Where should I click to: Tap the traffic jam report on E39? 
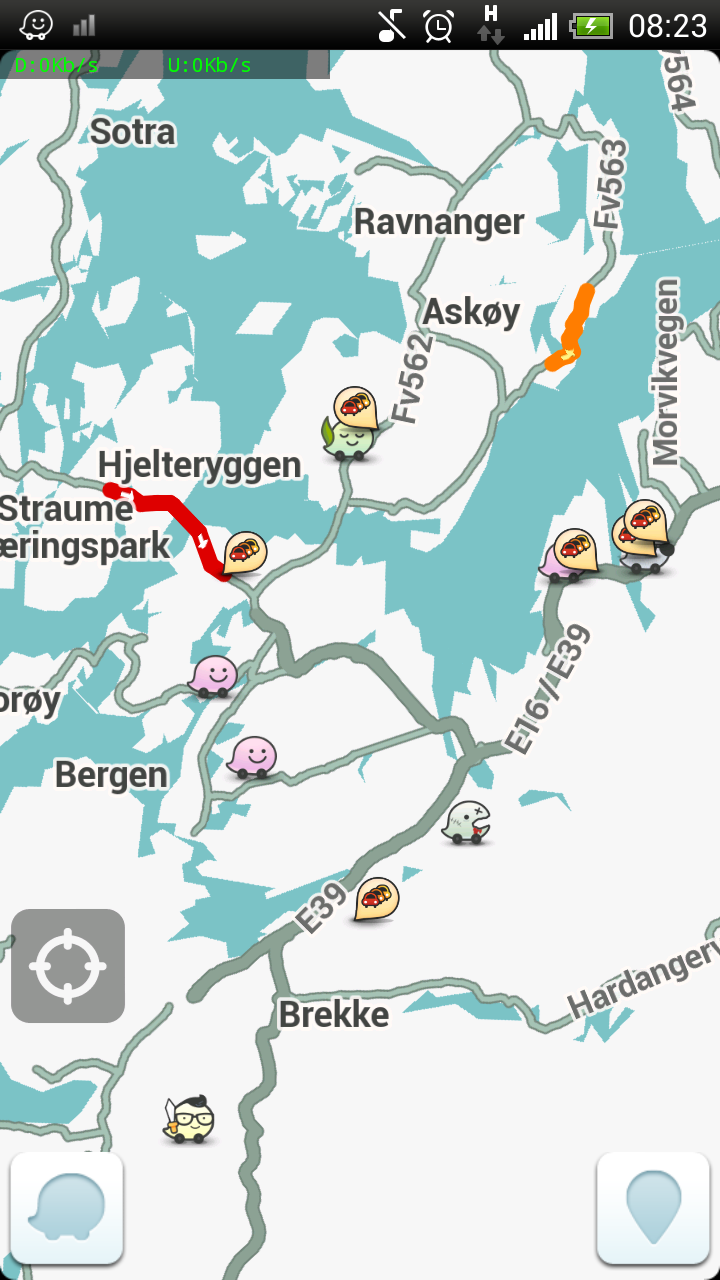pyautogui.click(x=376, y=898)
